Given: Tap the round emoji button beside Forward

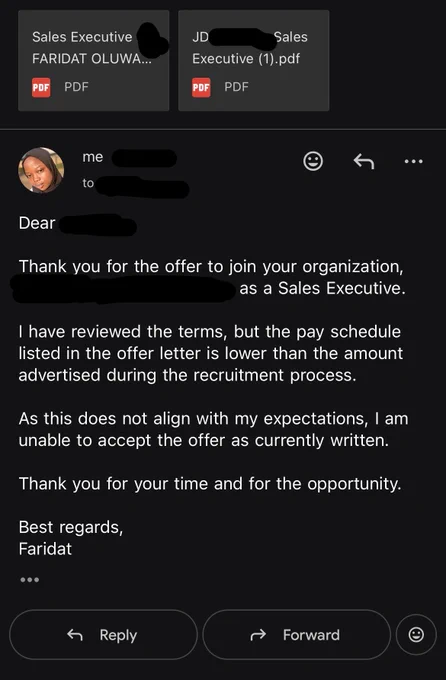Looking at the screenshot, I should 416,635.
